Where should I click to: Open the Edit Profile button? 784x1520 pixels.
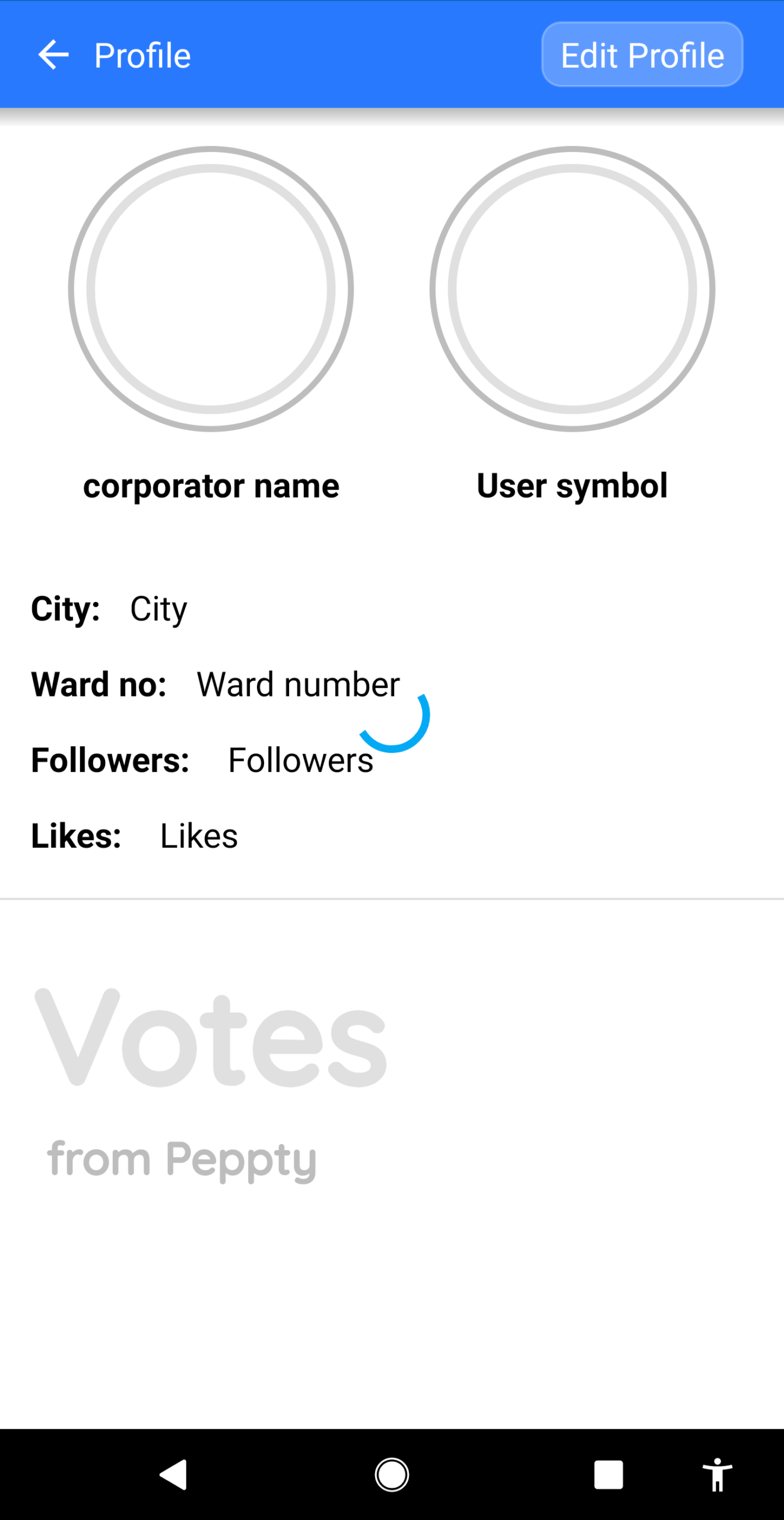(x=642, y=55)
